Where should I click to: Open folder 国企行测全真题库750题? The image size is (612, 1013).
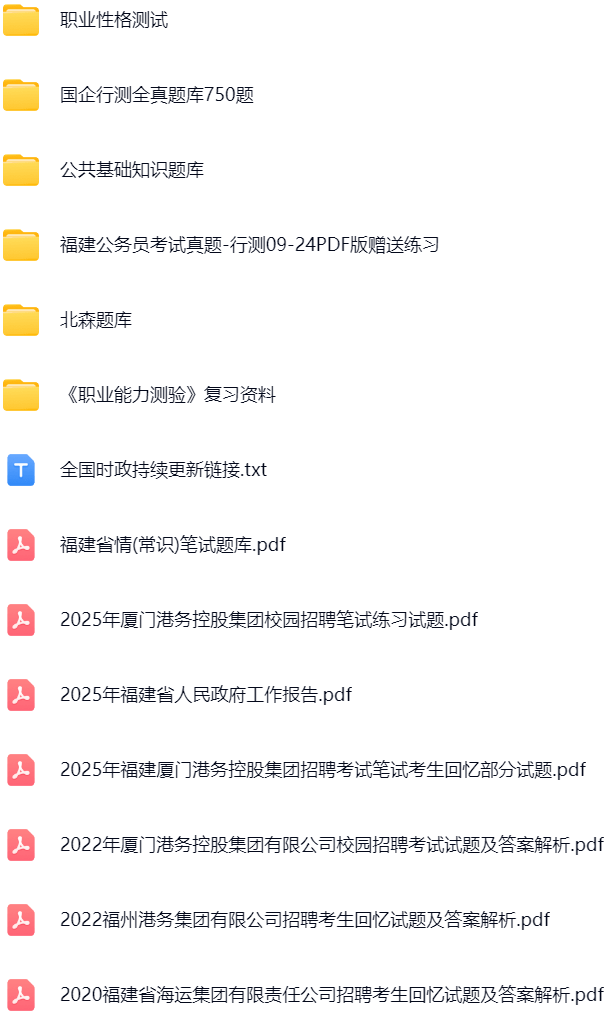click(x=156, y=95)
